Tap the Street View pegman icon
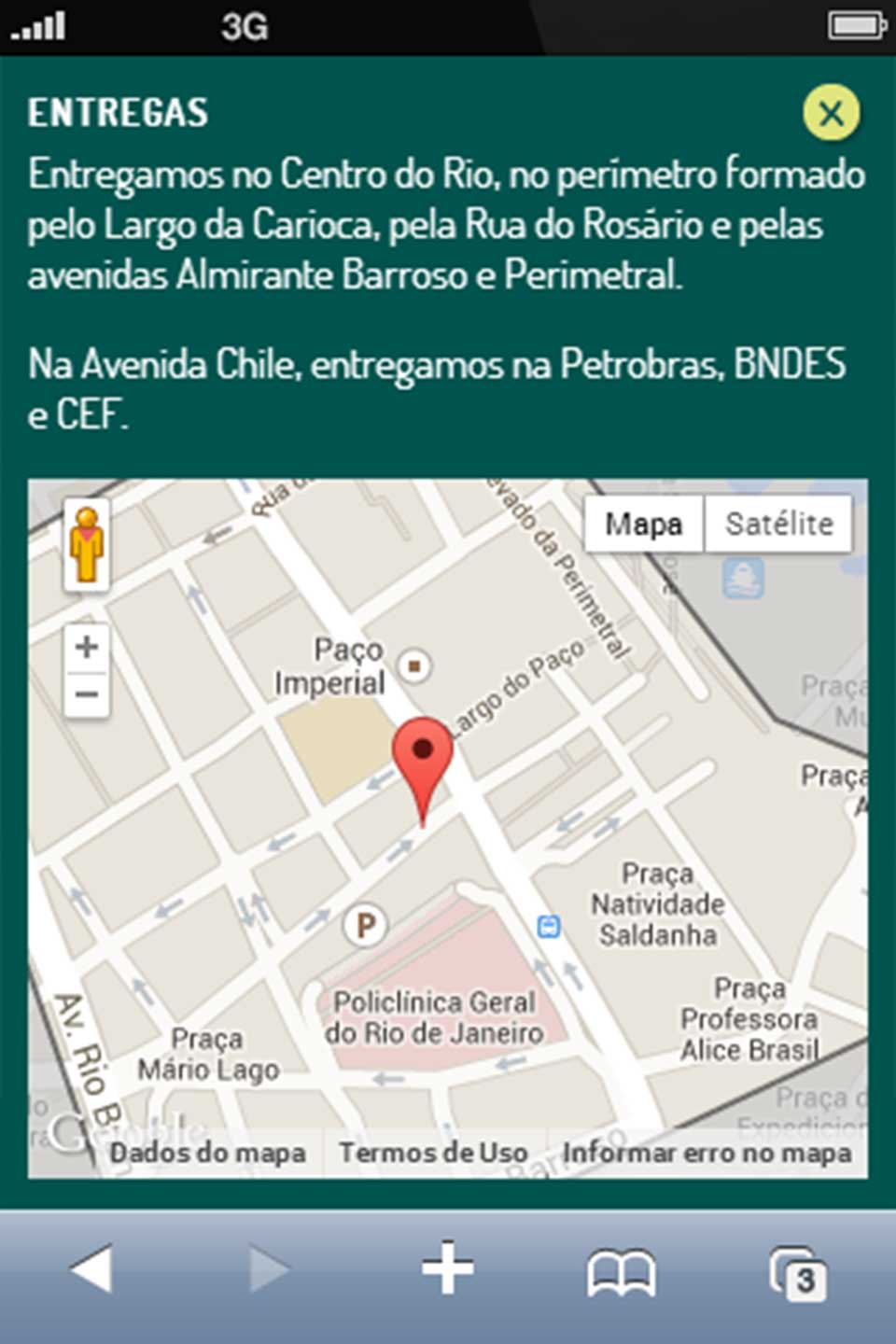 (x=87, y=545)
